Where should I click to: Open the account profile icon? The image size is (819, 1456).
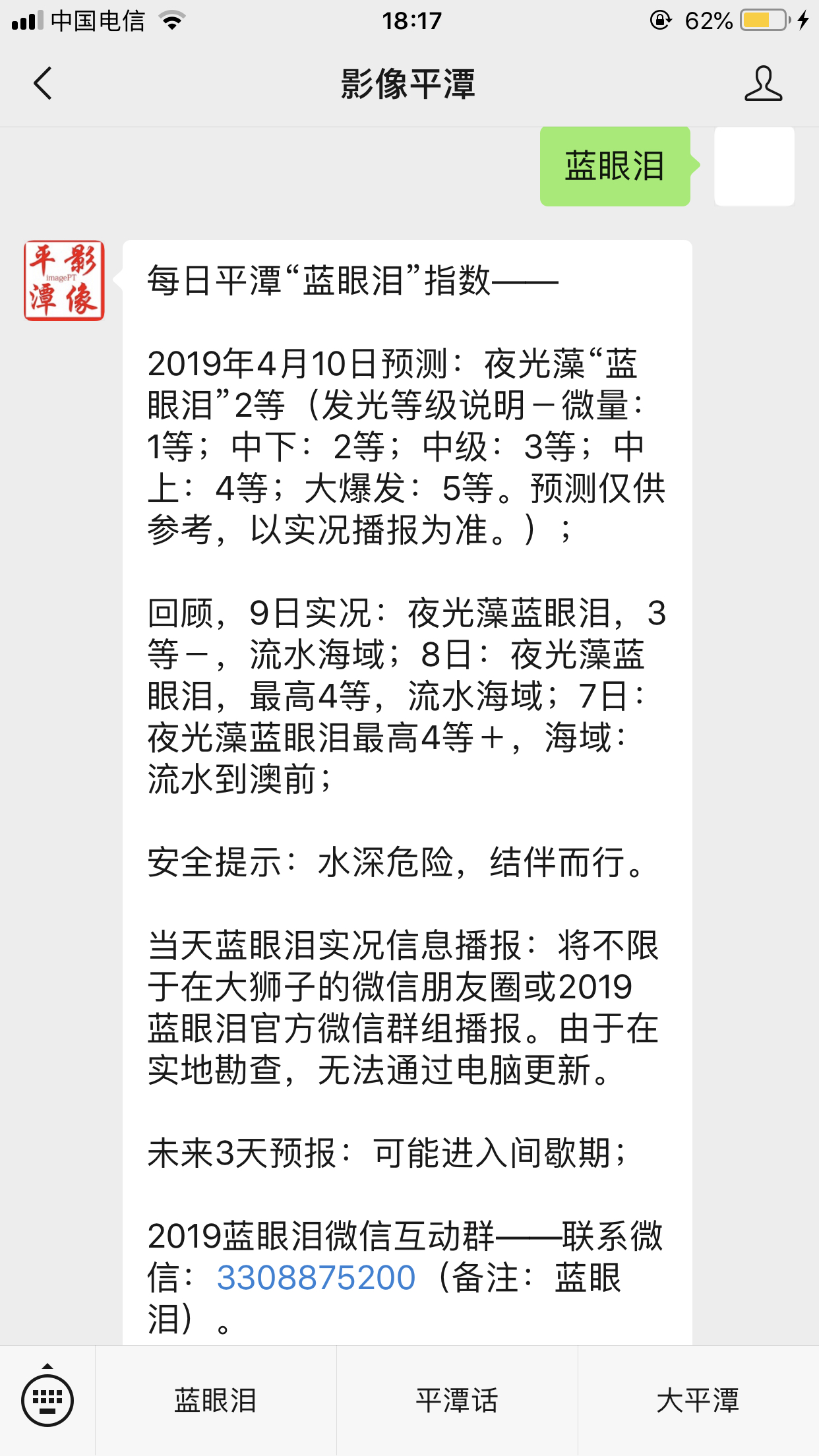click(763, 84)
